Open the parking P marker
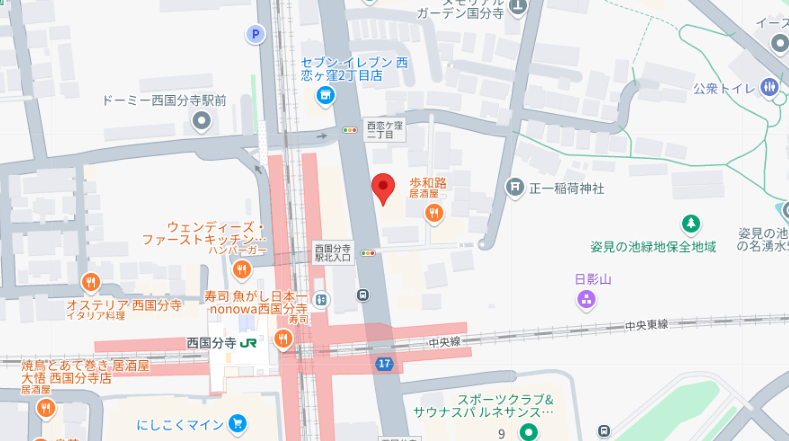 pyautogui.click(x=255, y=35)
